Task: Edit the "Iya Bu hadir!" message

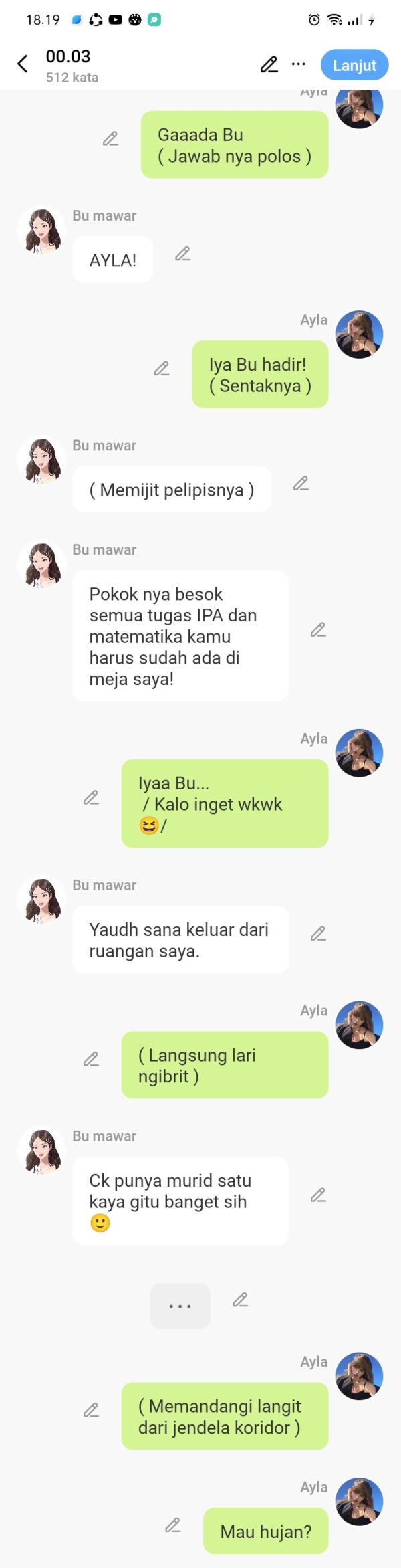Action: tap(162, 369)
